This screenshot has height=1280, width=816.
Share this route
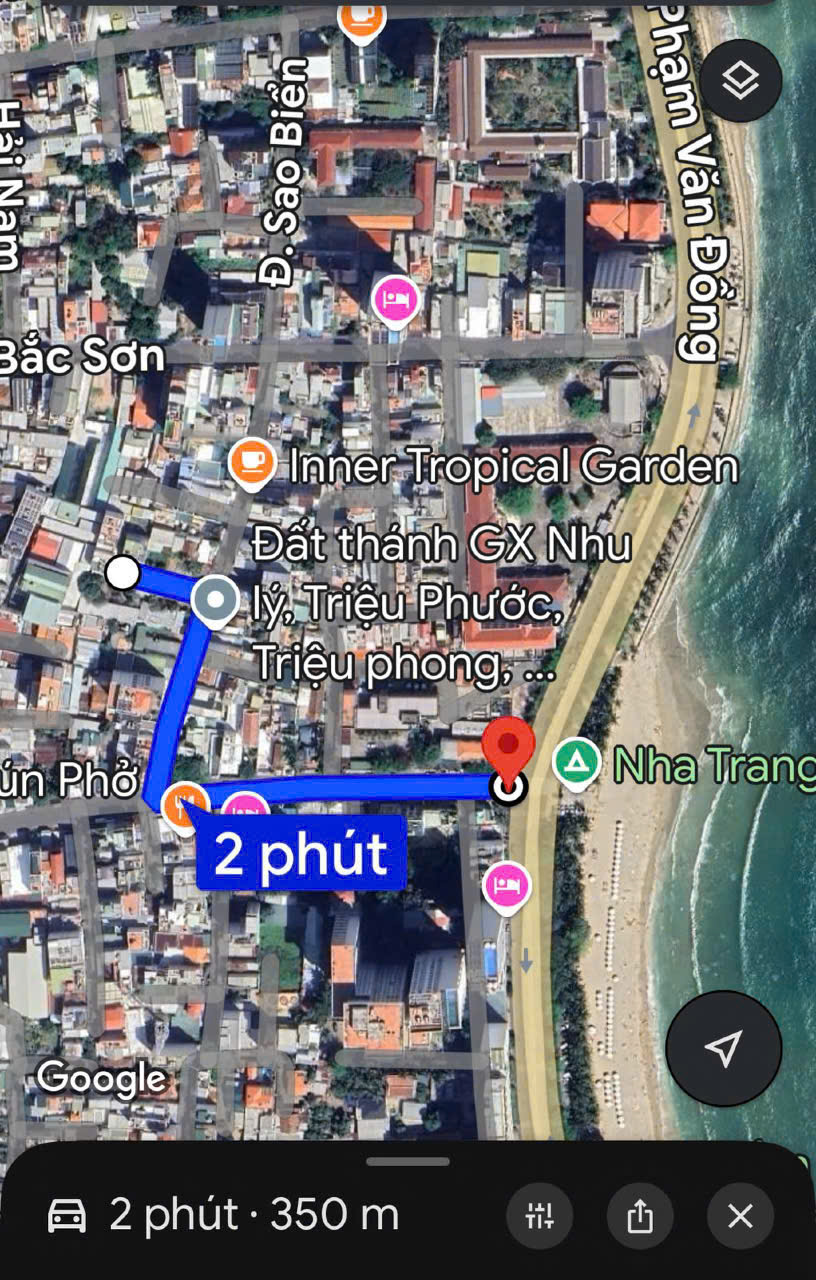click(640, 1216)
